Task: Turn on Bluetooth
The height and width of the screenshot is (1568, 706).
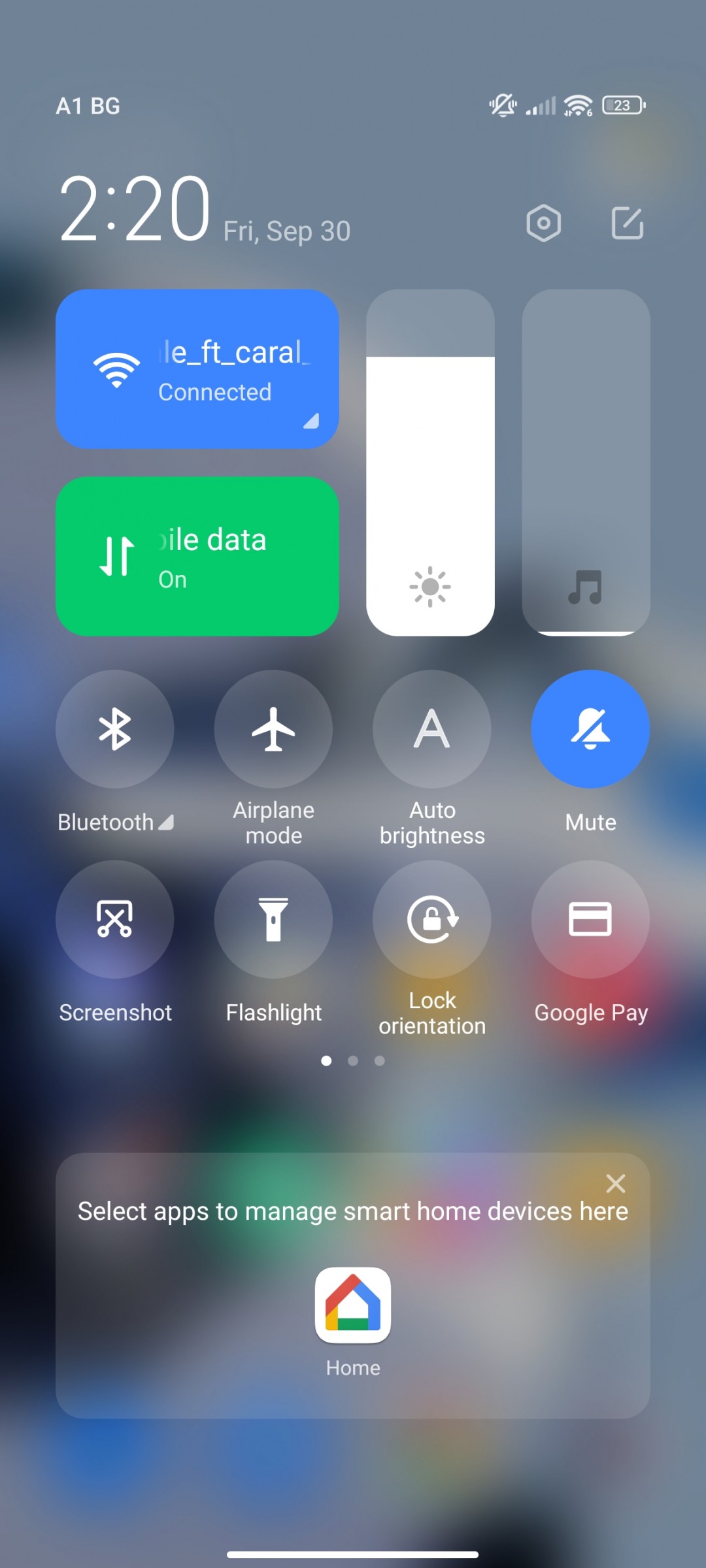Action: coord(115,729)
